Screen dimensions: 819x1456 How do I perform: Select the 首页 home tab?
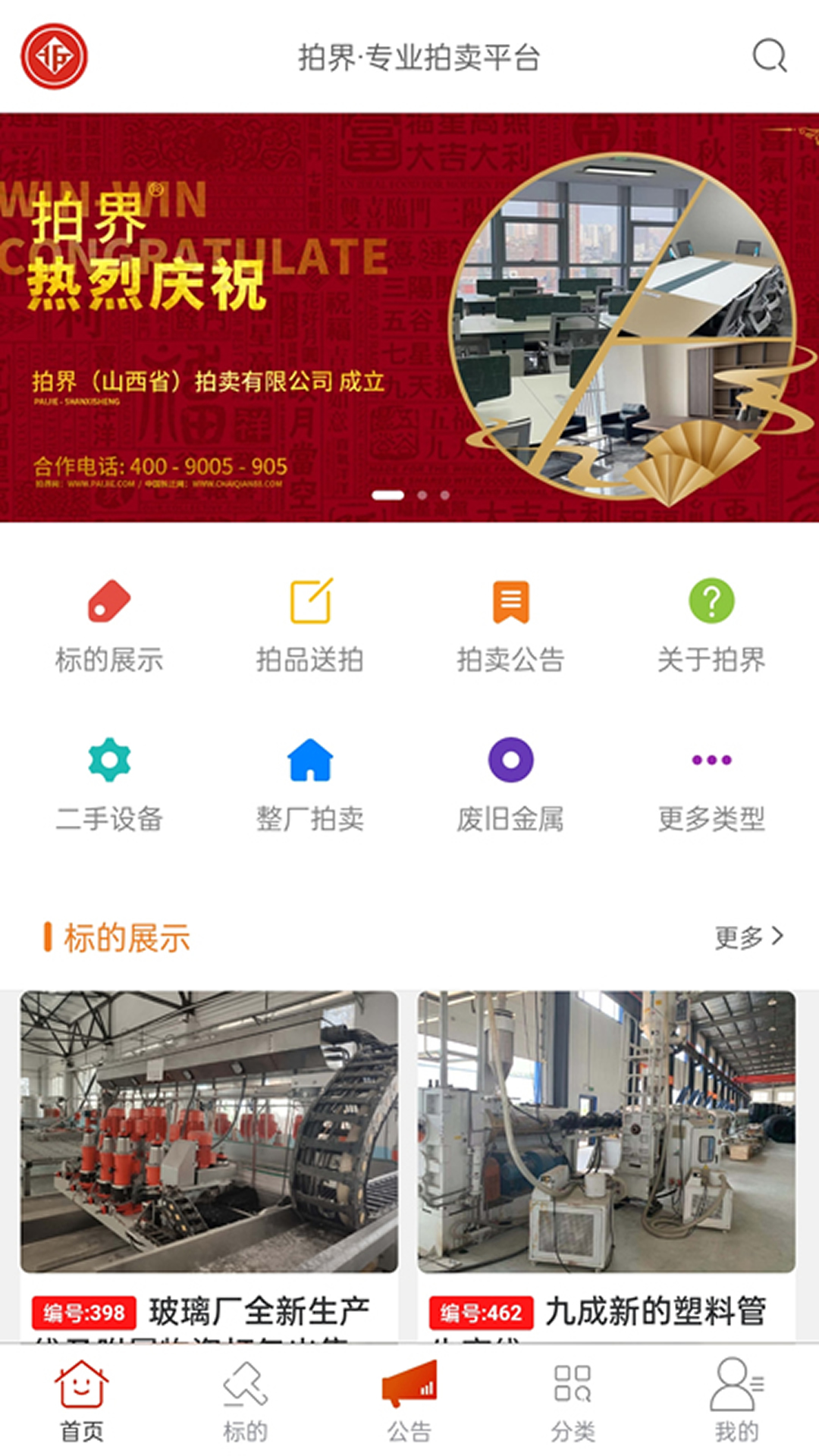[82, 1401]
